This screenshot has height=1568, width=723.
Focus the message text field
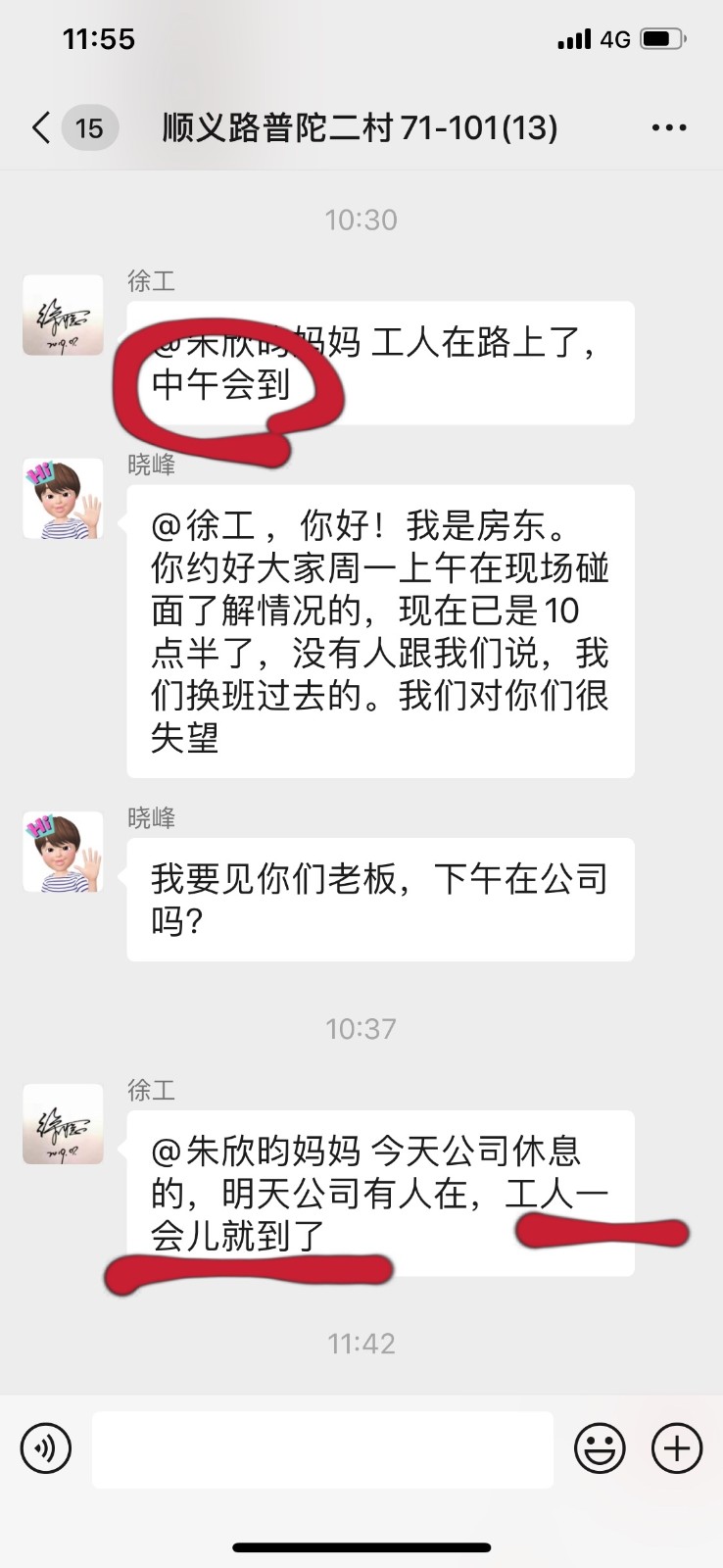pyautogui.click(x=322, y=1449)
